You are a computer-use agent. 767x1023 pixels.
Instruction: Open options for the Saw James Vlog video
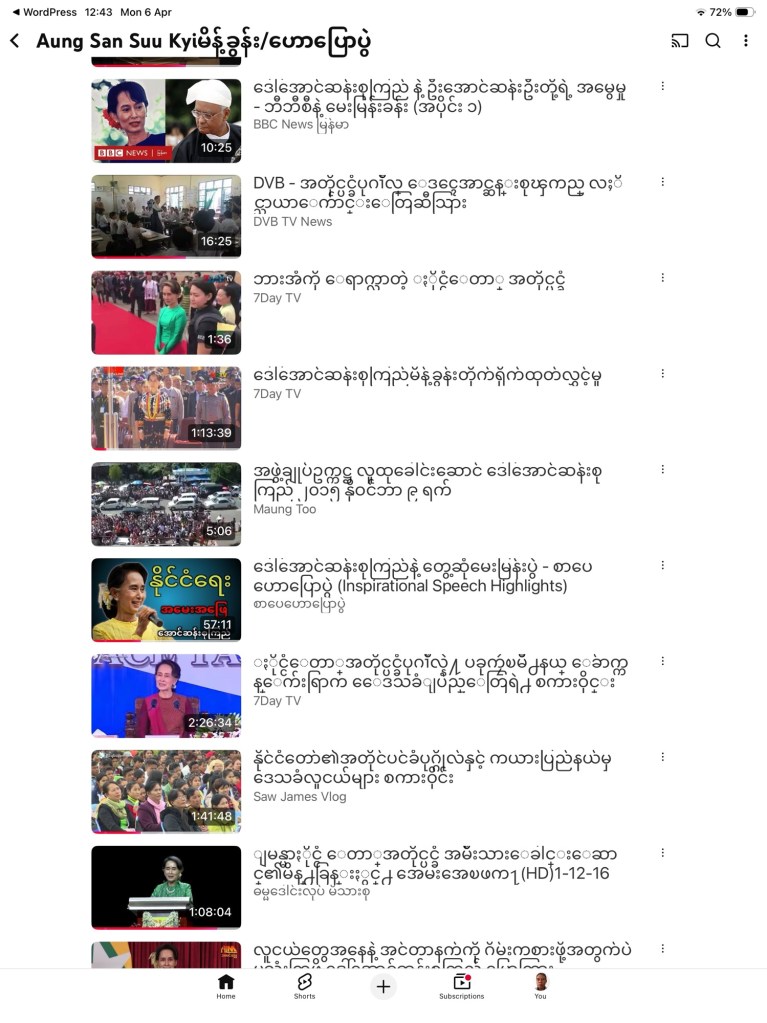[x=662, y=757]
